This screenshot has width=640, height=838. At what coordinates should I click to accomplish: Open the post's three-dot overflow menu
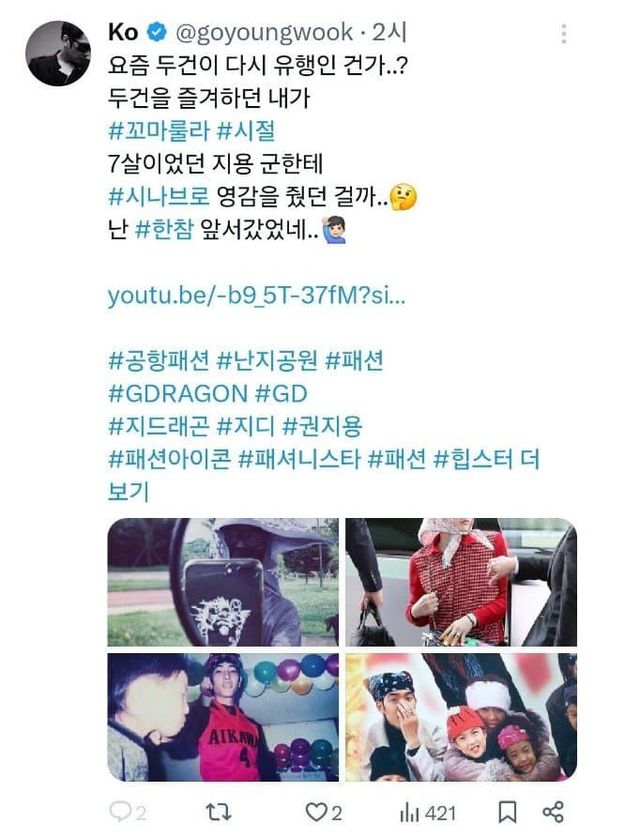pyautogui.click(x=565, y=35)
